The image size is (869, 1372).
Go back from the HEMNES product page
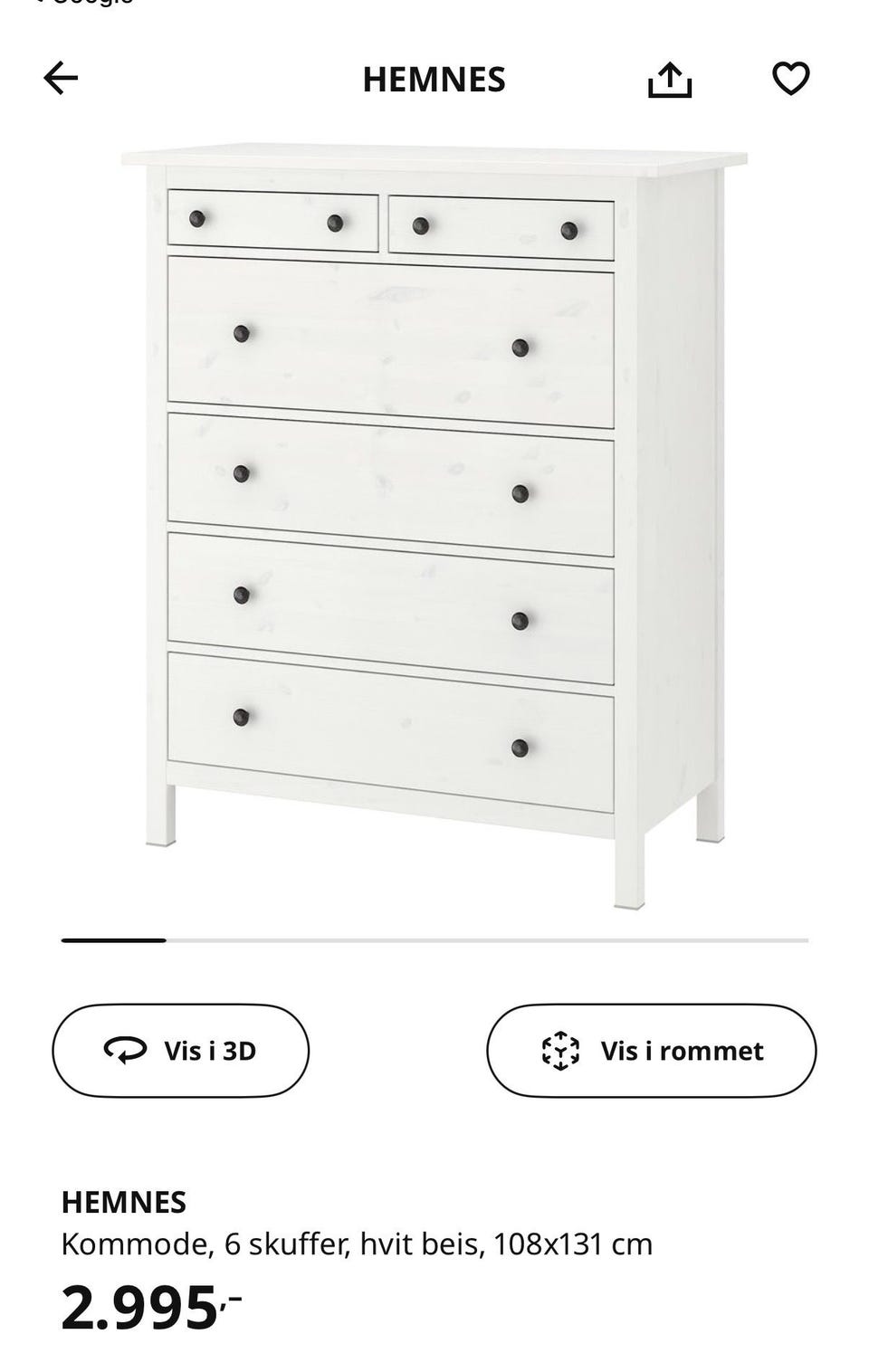(61, 79)
